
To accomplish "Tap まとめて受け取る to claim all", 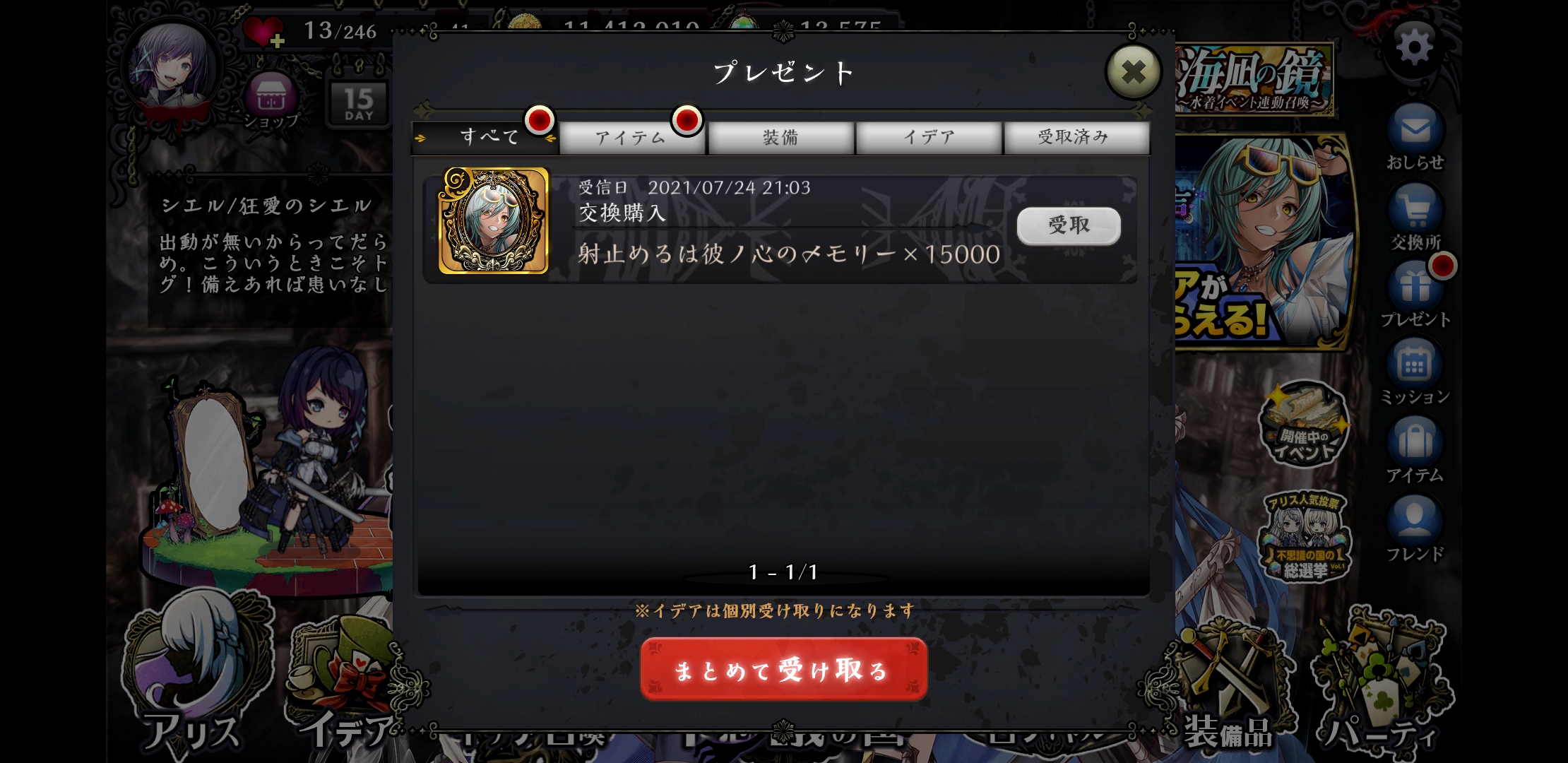I will click(783, 669).
